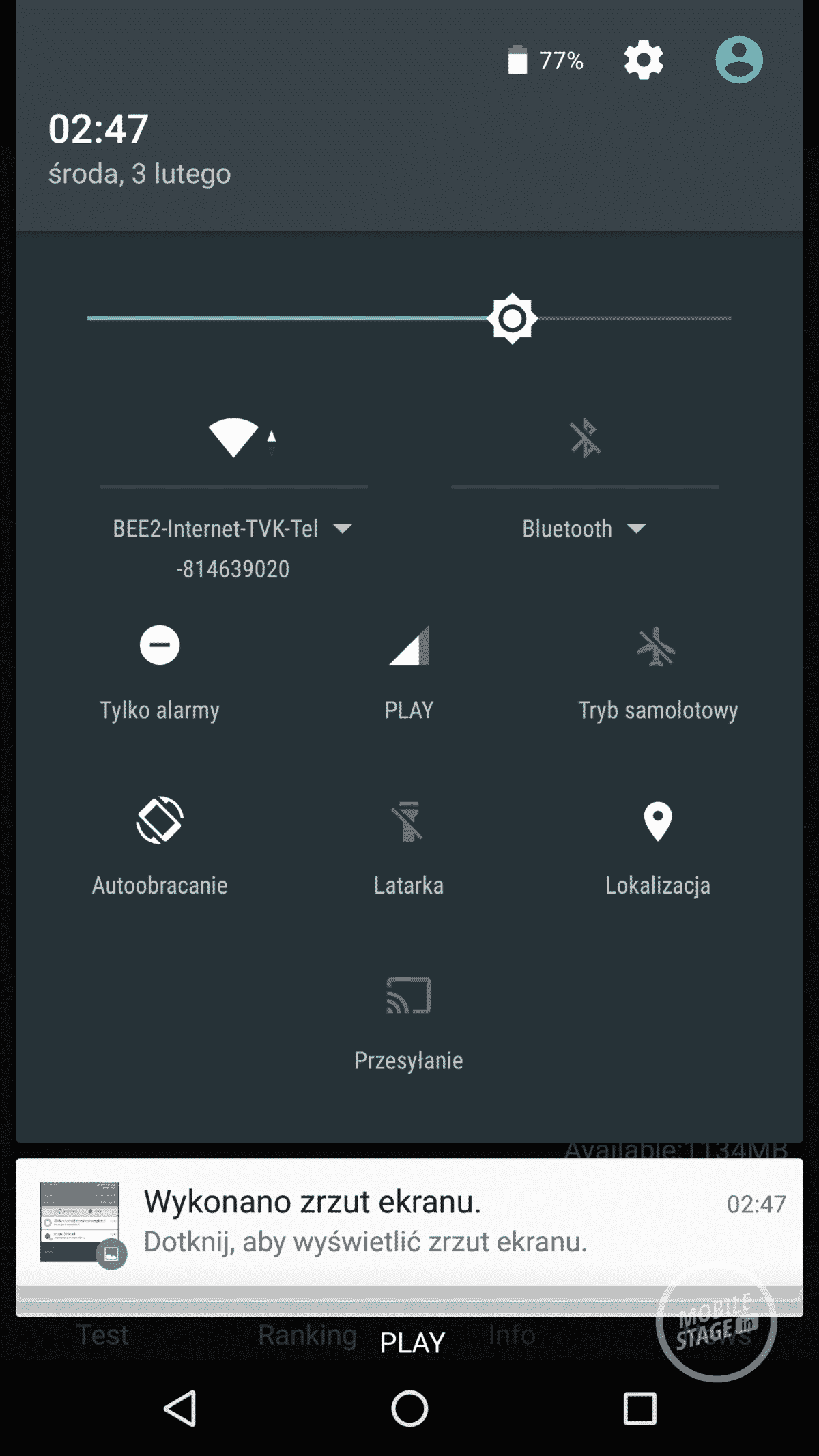819x1456 pixels.
Task: Toggle Autoobracanie rotation
Action: click(160, 820)
